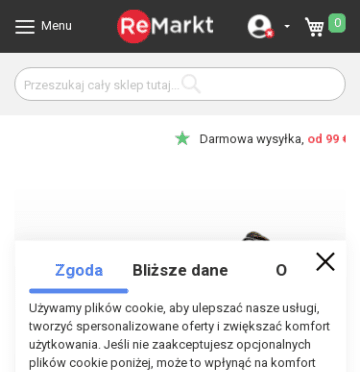Tap the magnifying glass search icon

click(191, 84)
